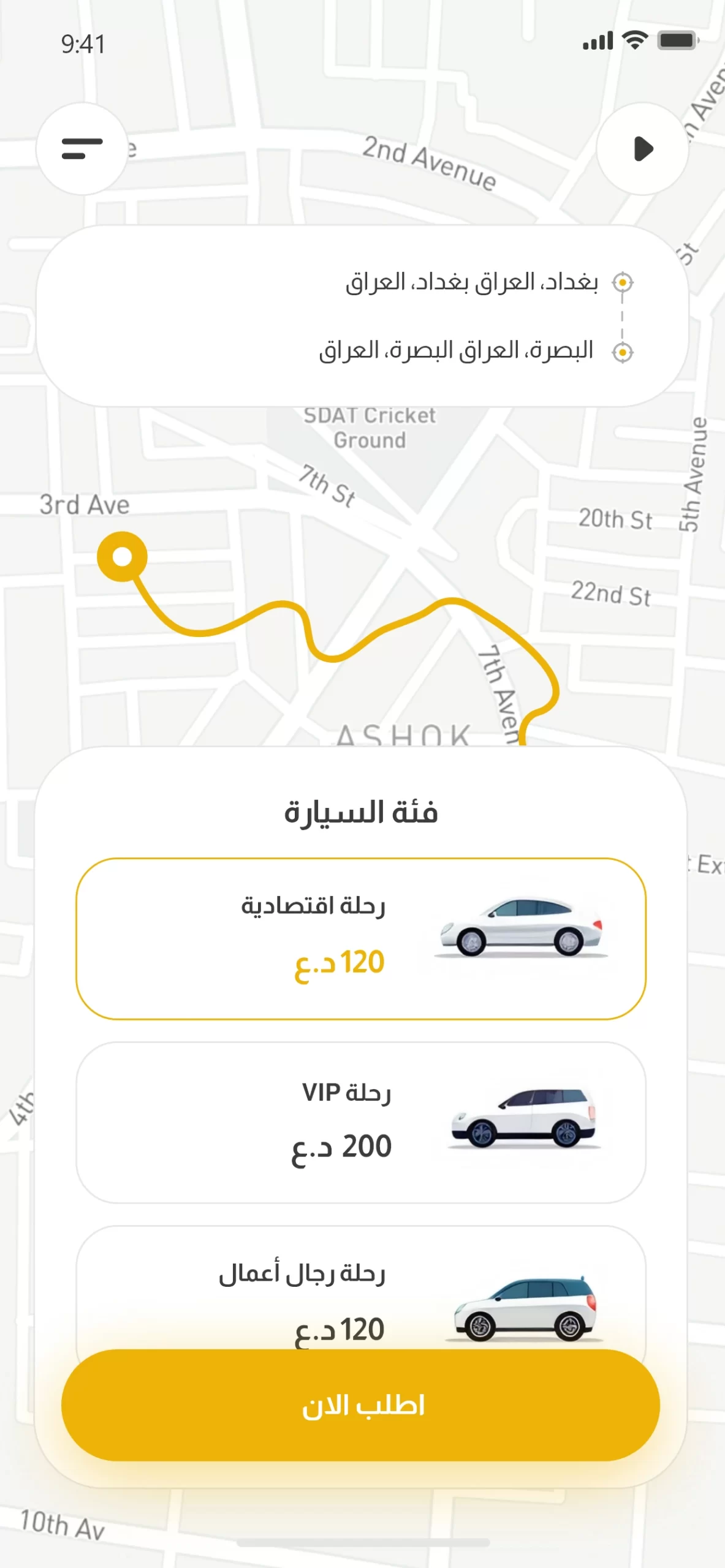Tap the signal strength bars in the status bar
Image resolution: width=725 pixels, height=1568 pixels.
pyautogui.click(x=597, y=39)
